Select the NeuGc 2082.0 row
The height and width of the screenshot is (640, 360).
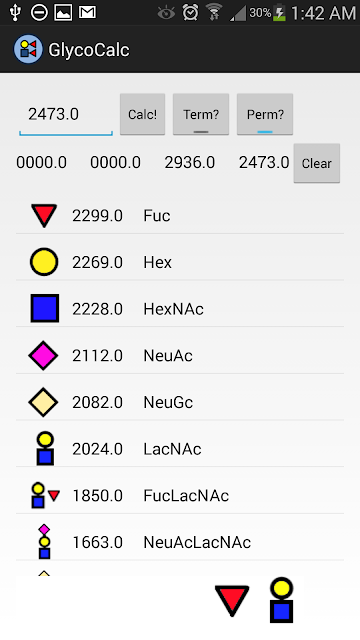180,402
